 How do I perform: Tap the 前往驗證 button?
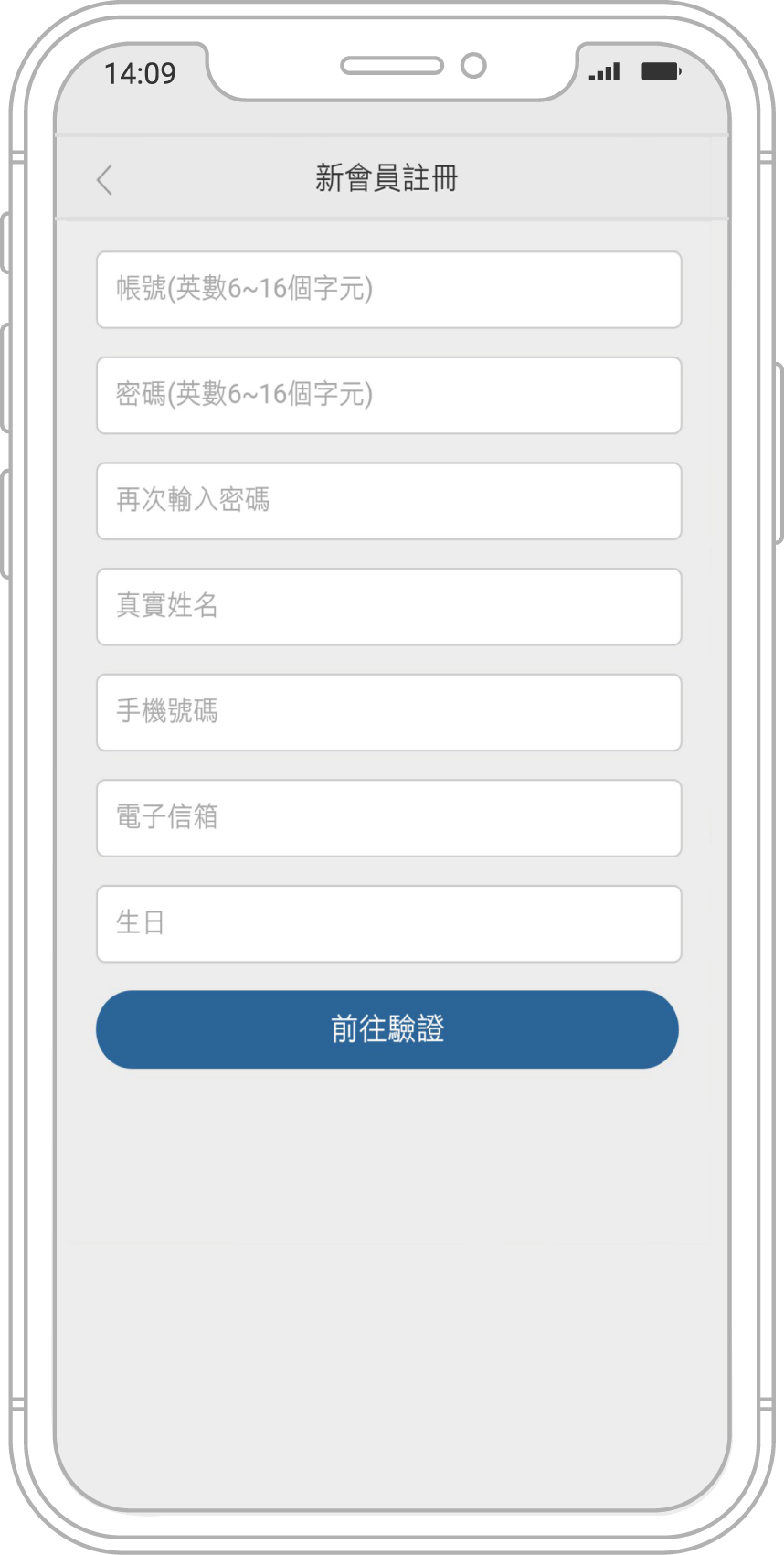(x=387, y=1029)
